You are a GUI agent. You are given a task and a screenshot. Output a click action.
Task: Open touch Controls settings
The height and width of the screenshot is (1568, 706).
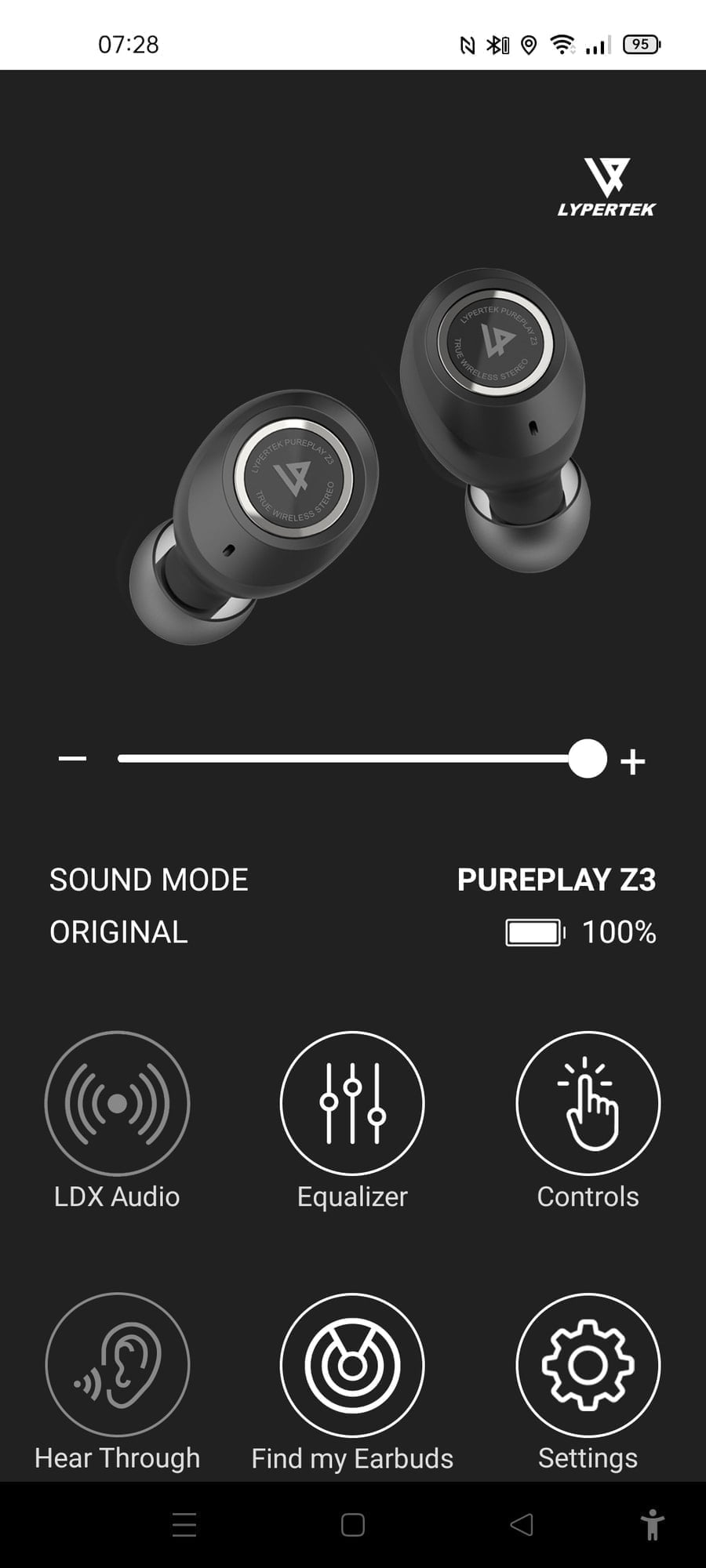[x=588, y=1103]
